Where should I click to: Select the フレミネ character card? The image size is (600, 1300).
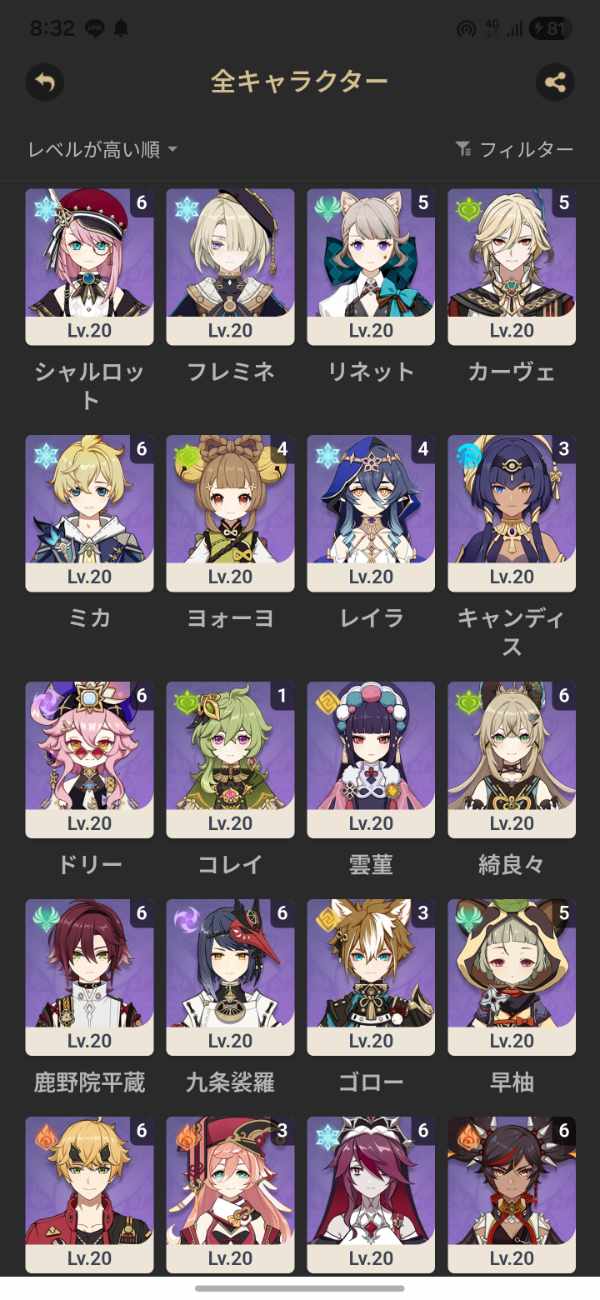pos(230,266)
